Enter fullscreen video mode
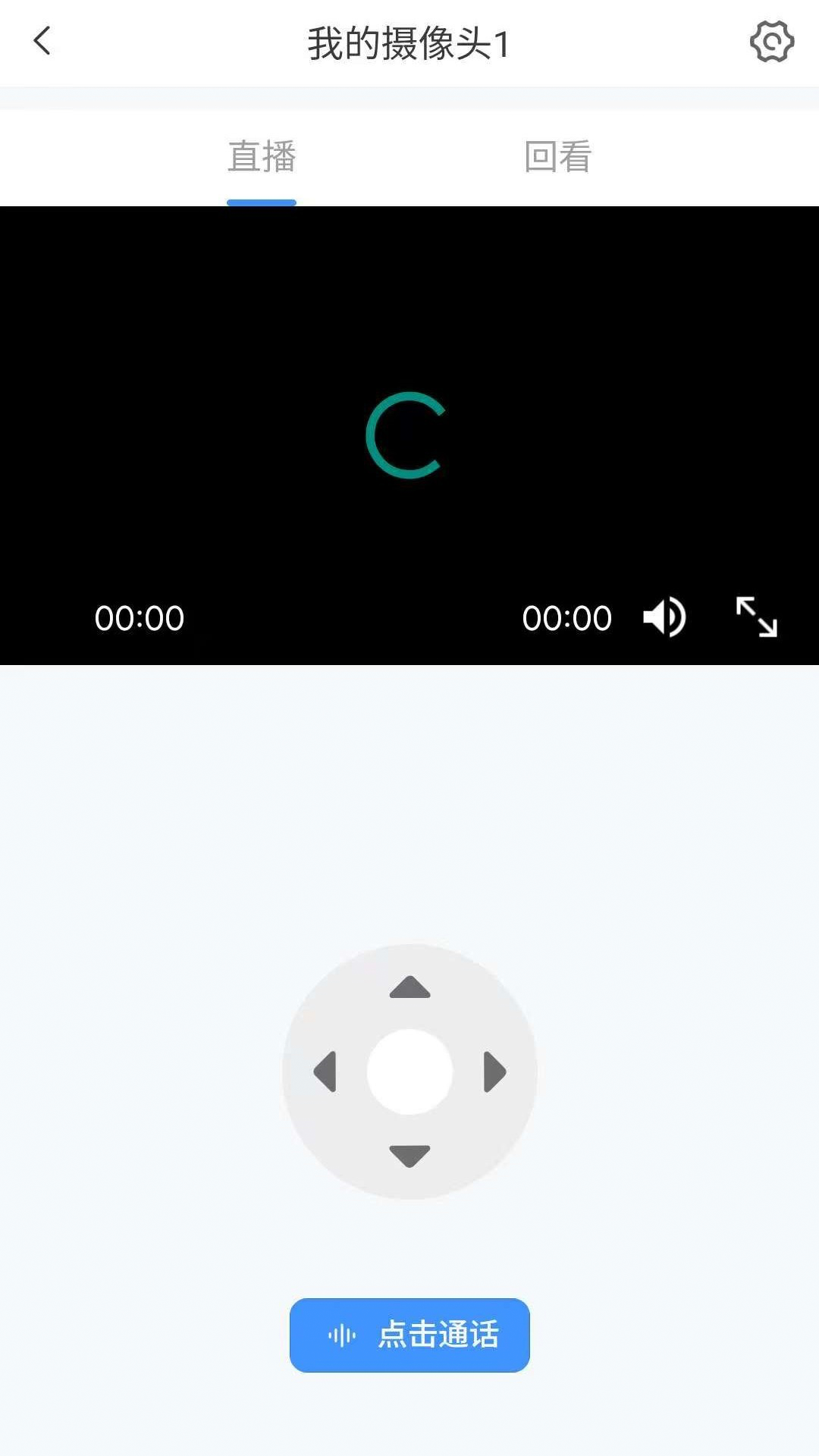 coord(756,617)
